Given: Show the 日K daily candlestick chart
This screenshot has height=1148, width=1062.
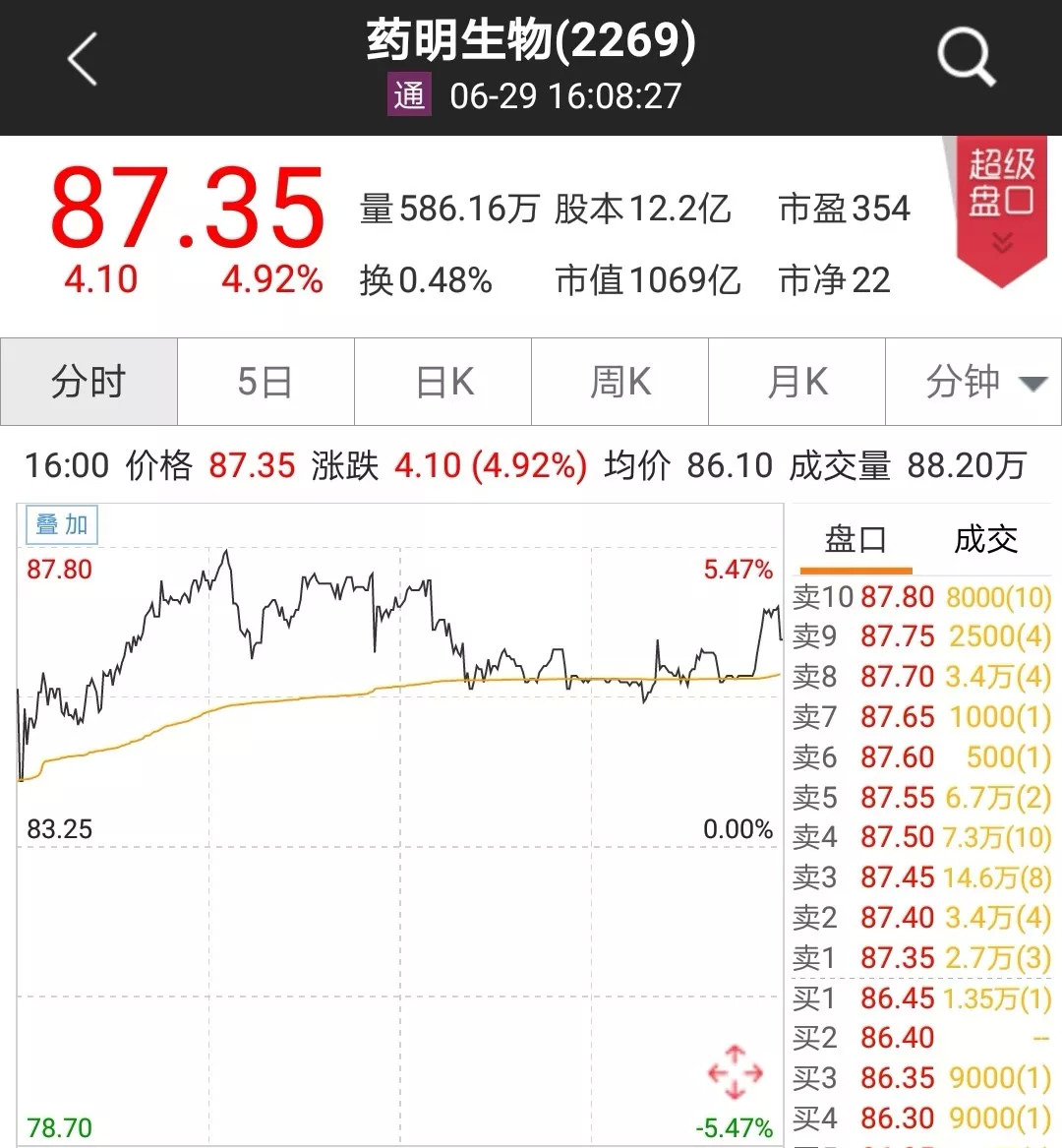Looking at the screenshot, I should coord(443,382).
